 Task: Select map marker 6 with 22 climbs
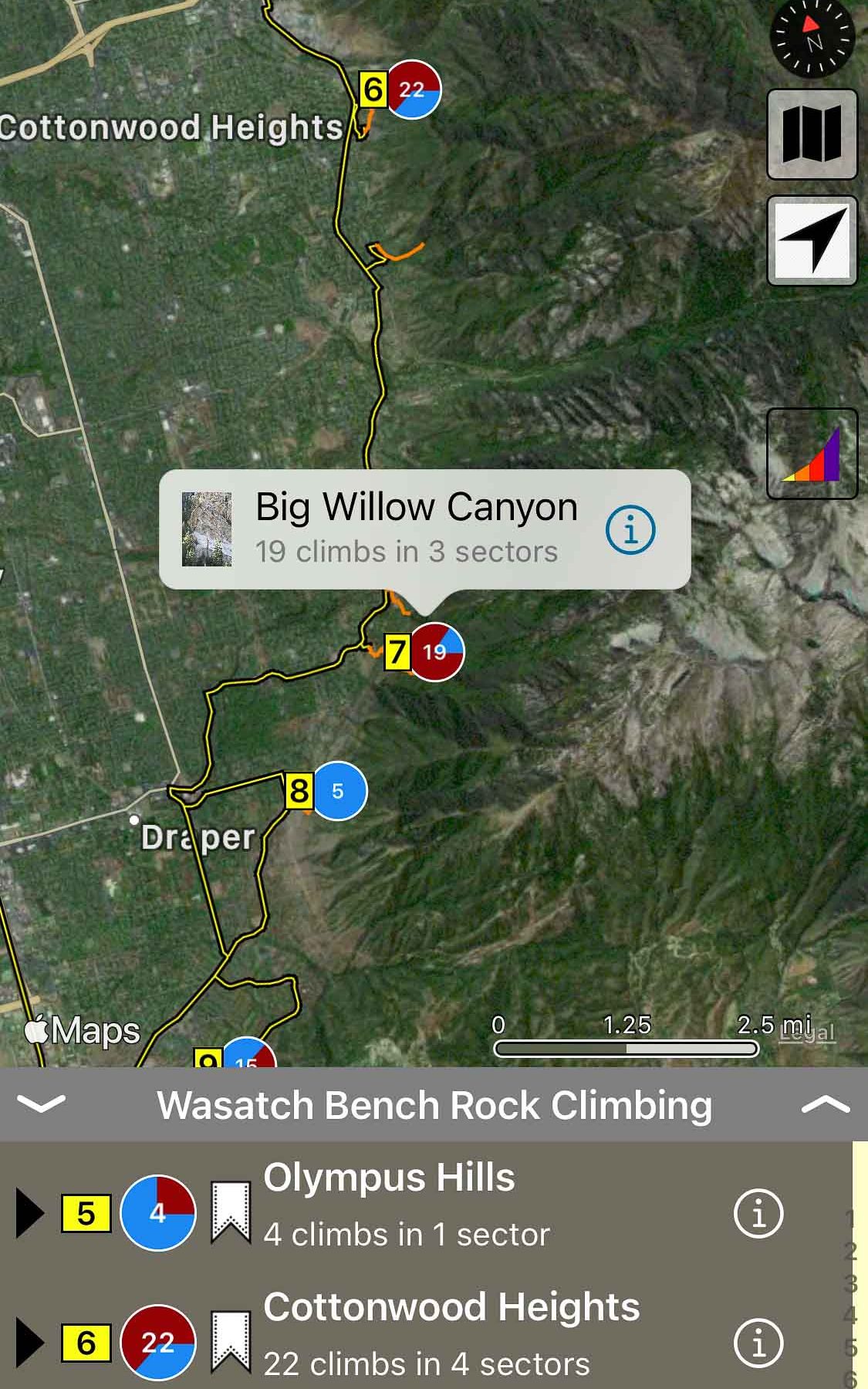click(413, 90)
